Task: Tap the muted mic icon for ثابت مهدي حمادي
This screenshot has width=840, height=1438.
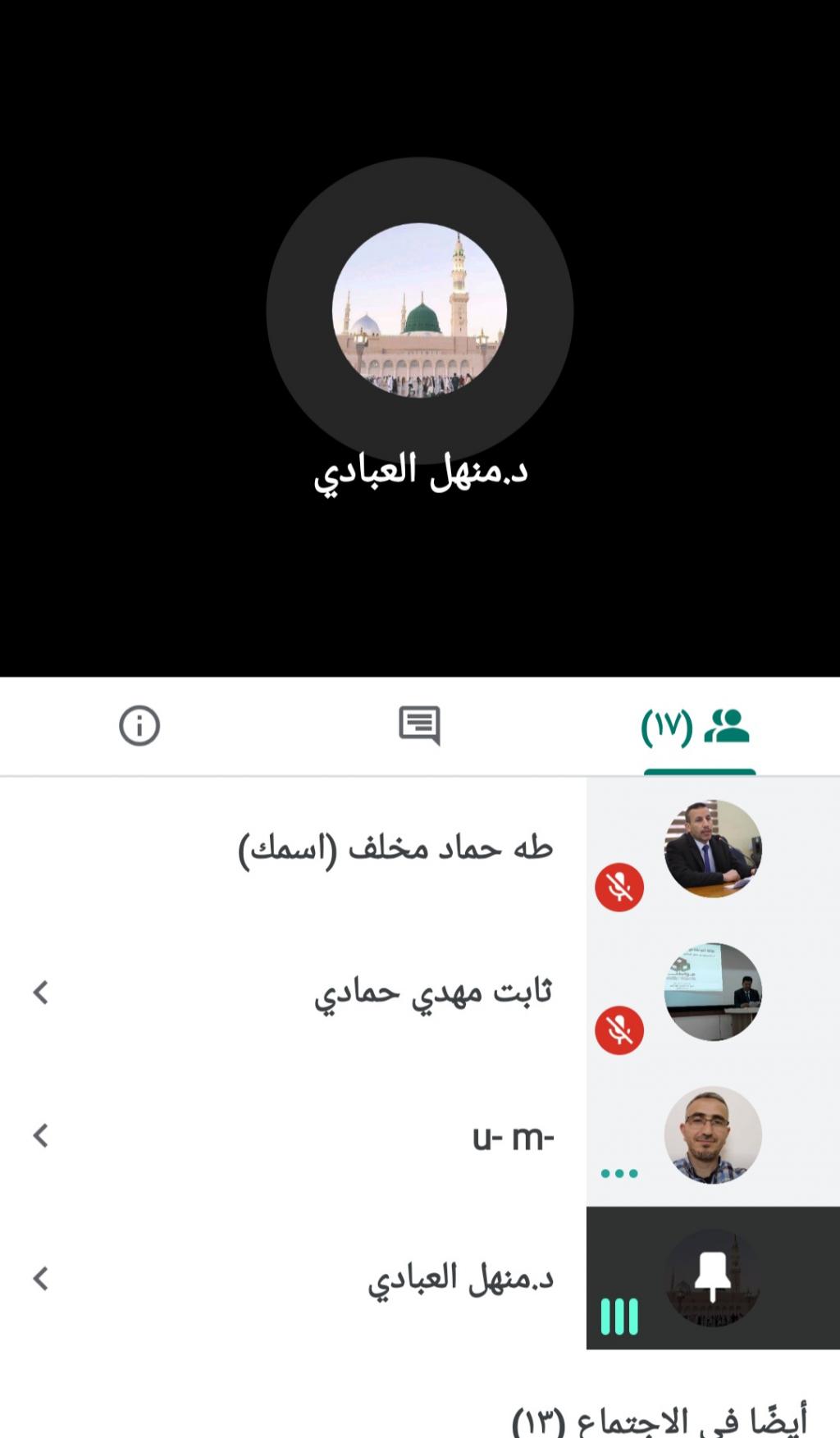Action: click(619, 1030)
